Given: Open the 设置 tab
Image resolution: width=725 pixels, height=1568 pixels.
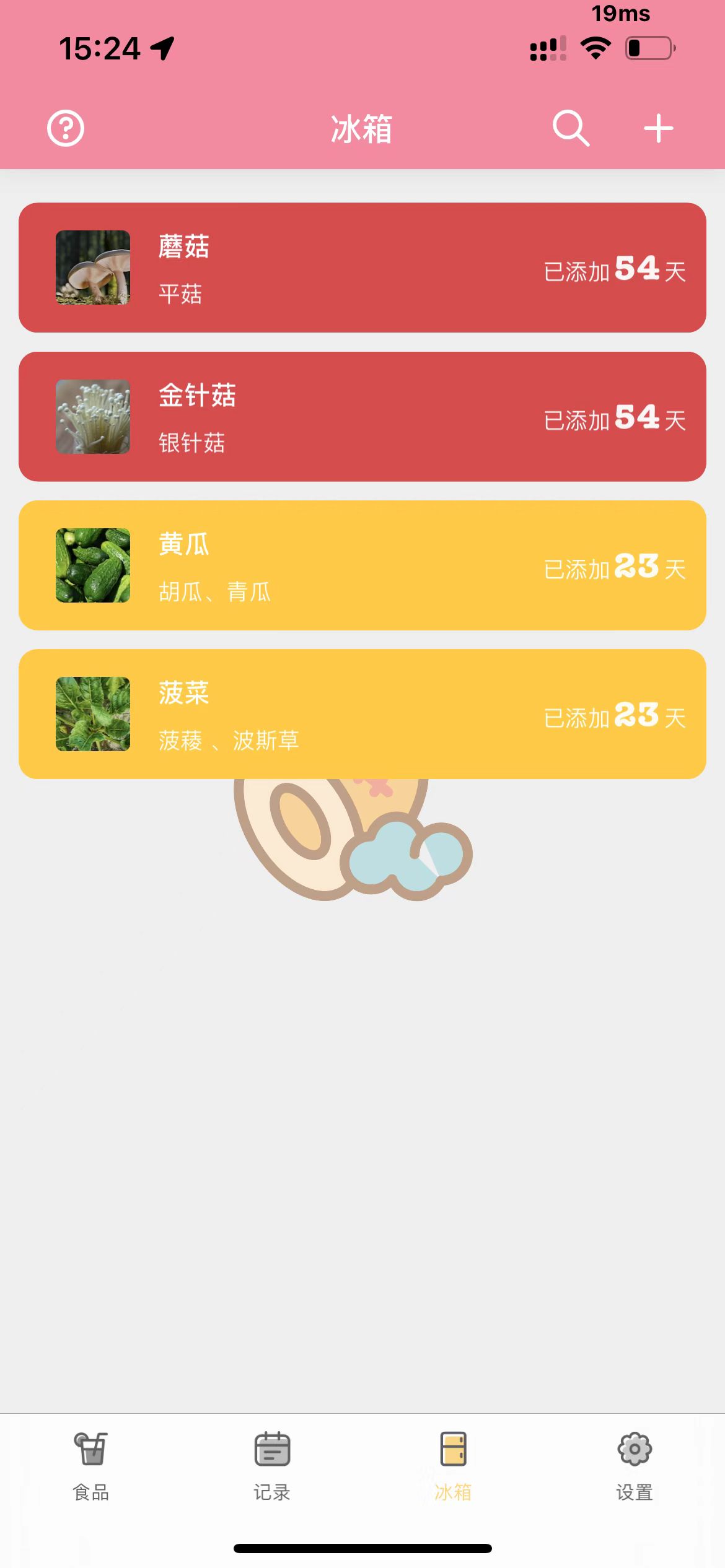Looking at the screenshot, I should pos(635,1465).
